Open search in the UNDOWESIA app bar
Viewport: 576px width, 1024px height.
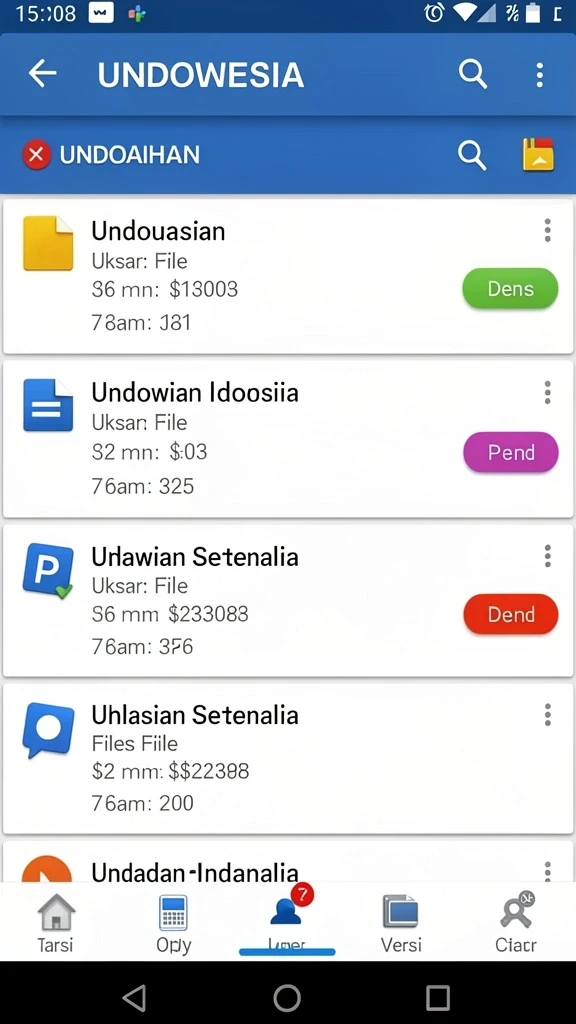(472, 74)
